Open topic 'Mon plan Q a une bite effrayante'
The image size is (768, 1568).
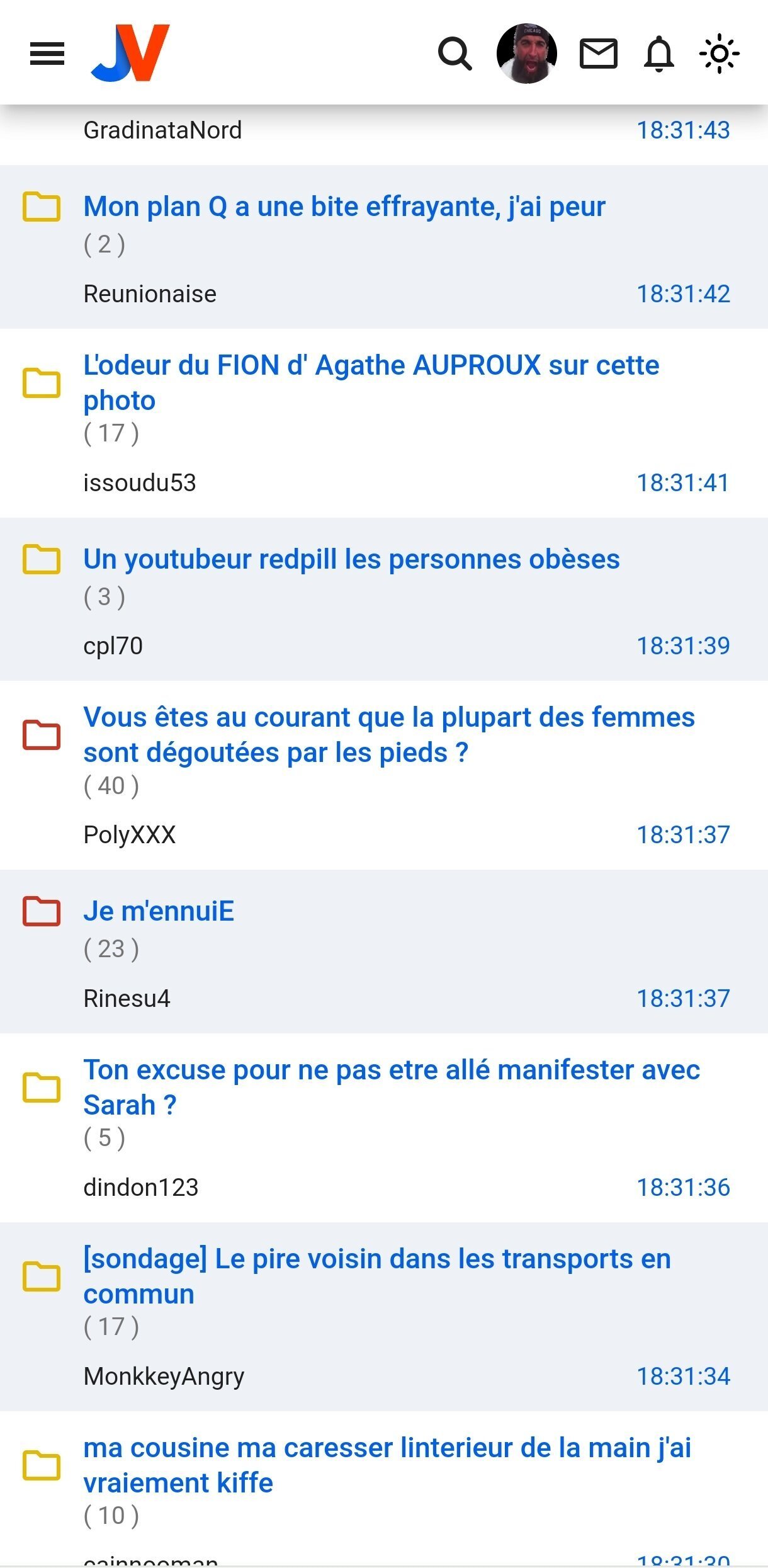click(x=344, y=207)
